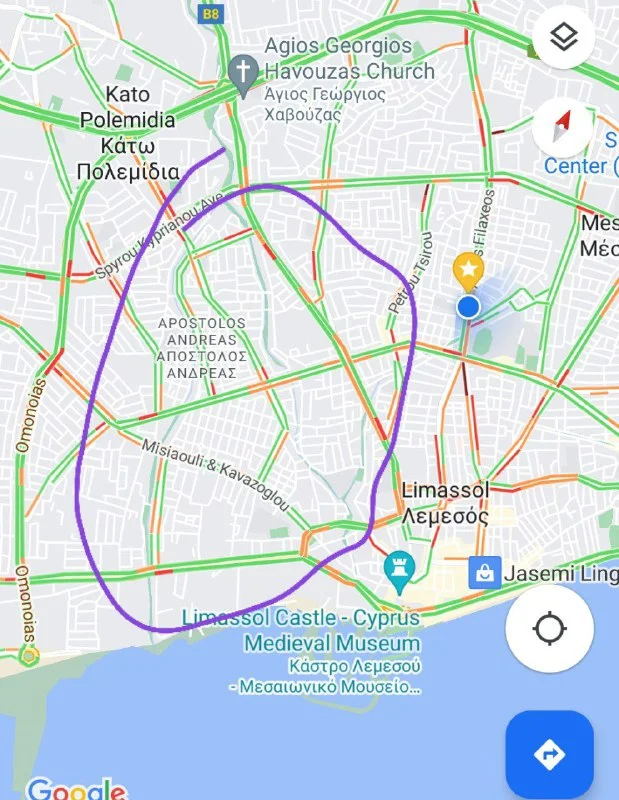This screenshot has width=619, height=800.
Task: Center the map on my location
Action: (549, 629)
